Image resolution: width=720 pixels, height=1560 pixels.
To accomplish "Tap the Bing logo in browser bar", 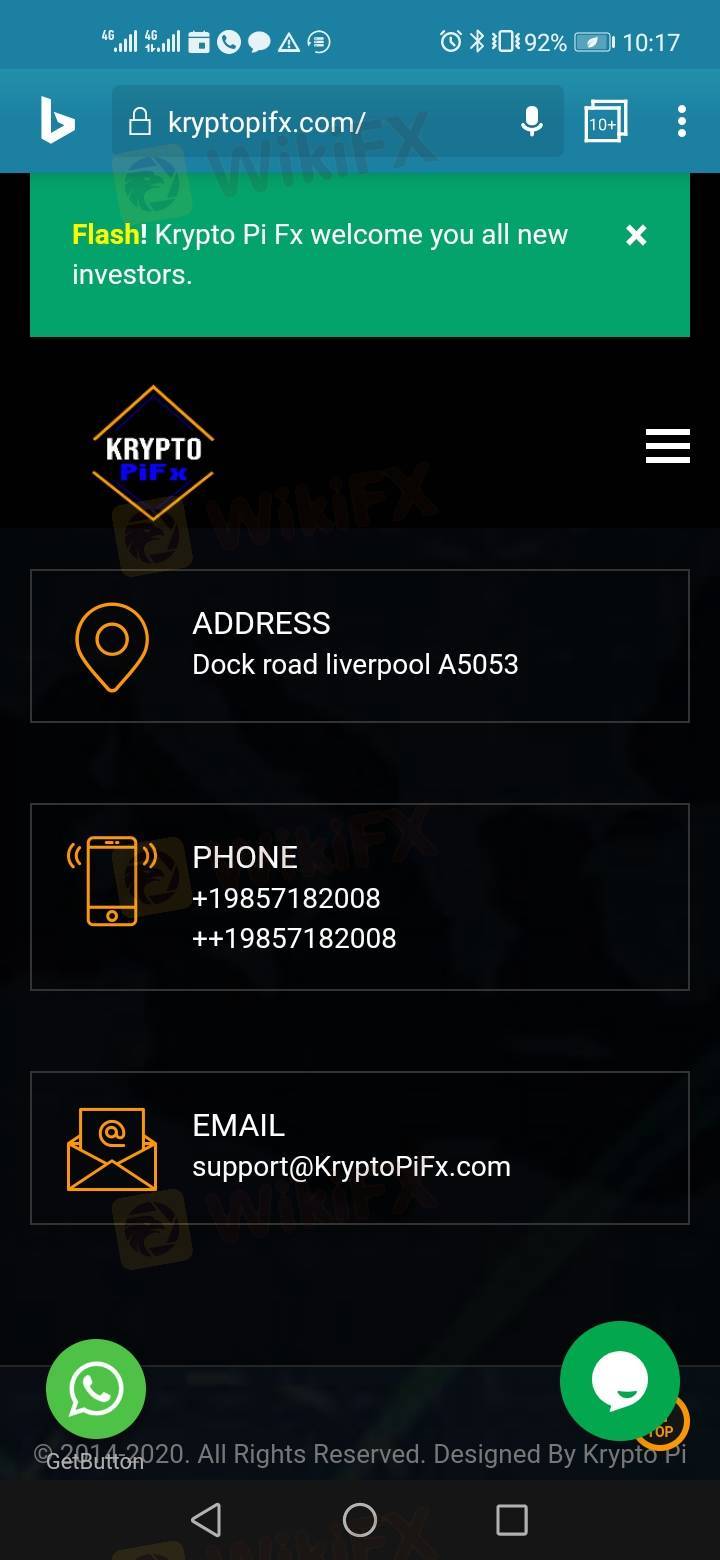I will click(x=57, y=121).
